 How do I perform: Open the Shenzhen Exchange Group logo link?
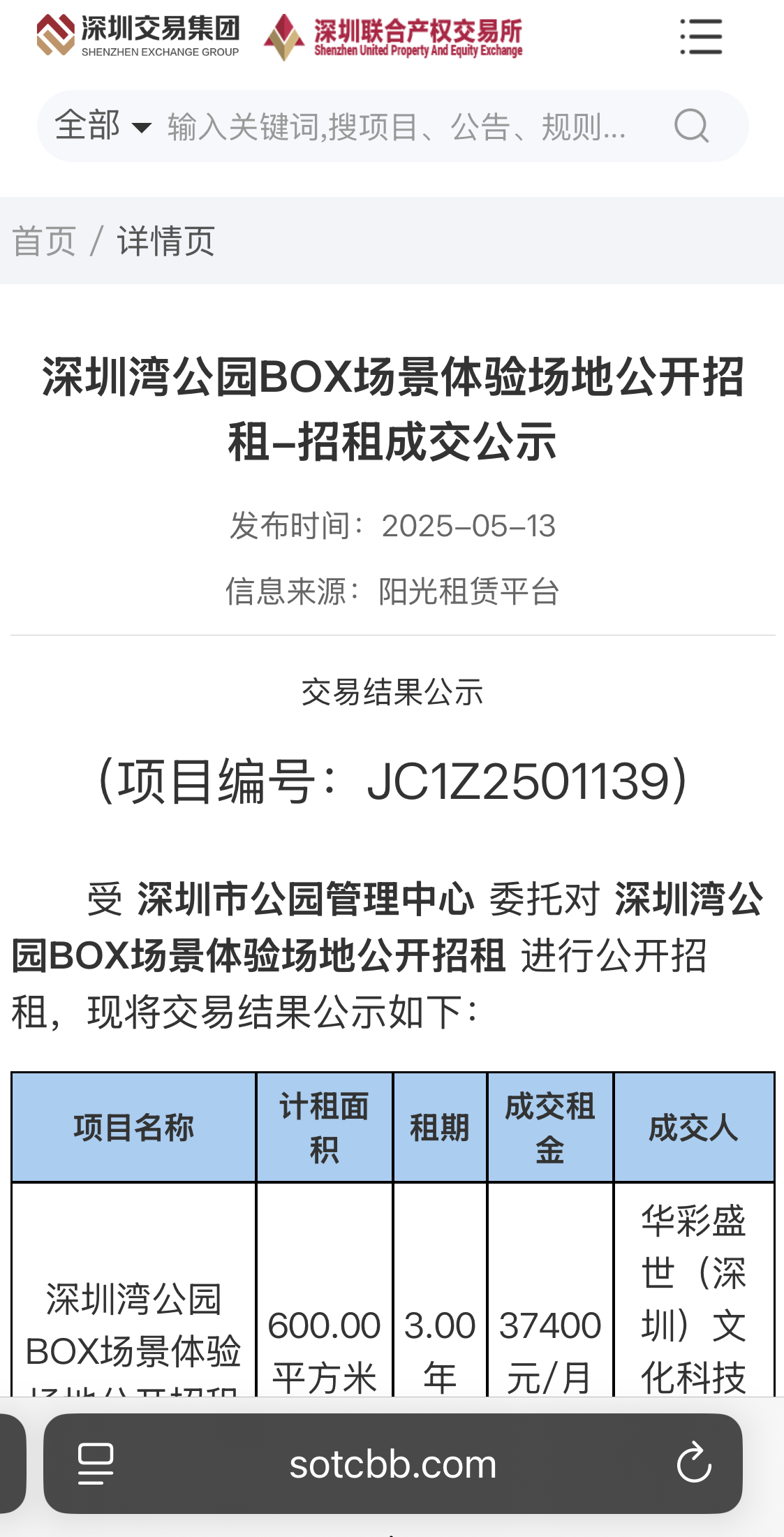click(138, 35)
